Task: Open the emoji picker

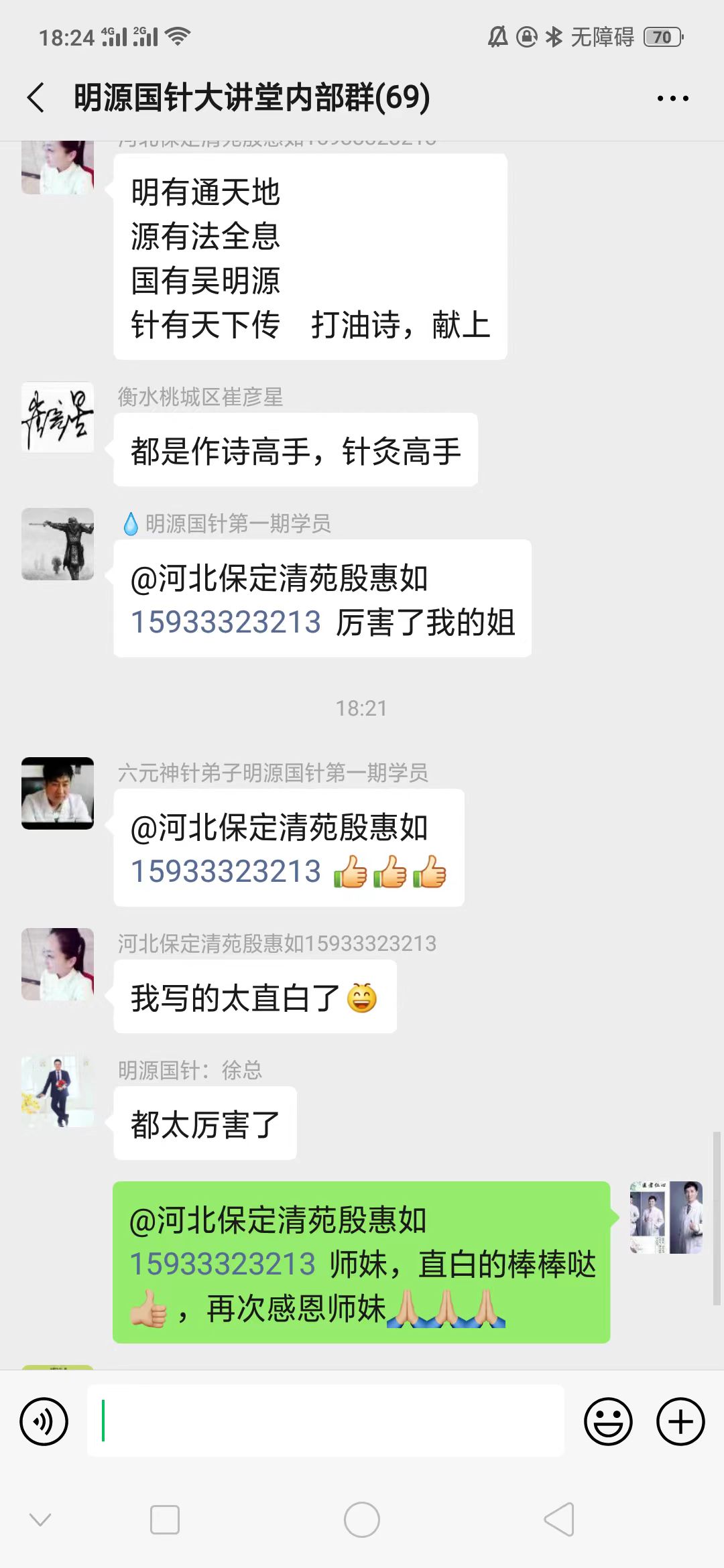Action: tap(608, 1421)
